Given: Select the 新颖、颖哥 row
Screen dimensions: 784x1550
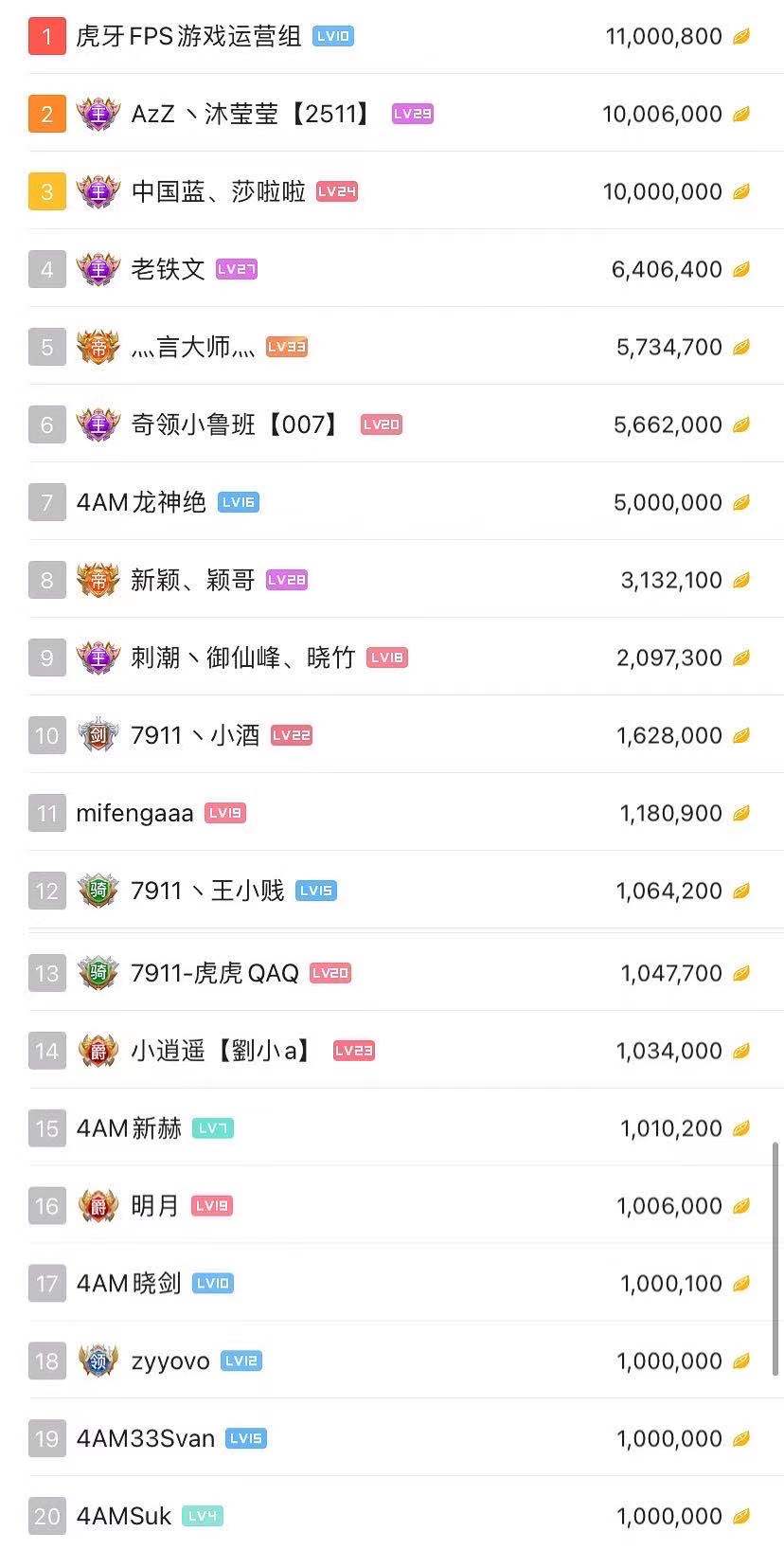Looking at the screenshot, I should coord(193,581).
